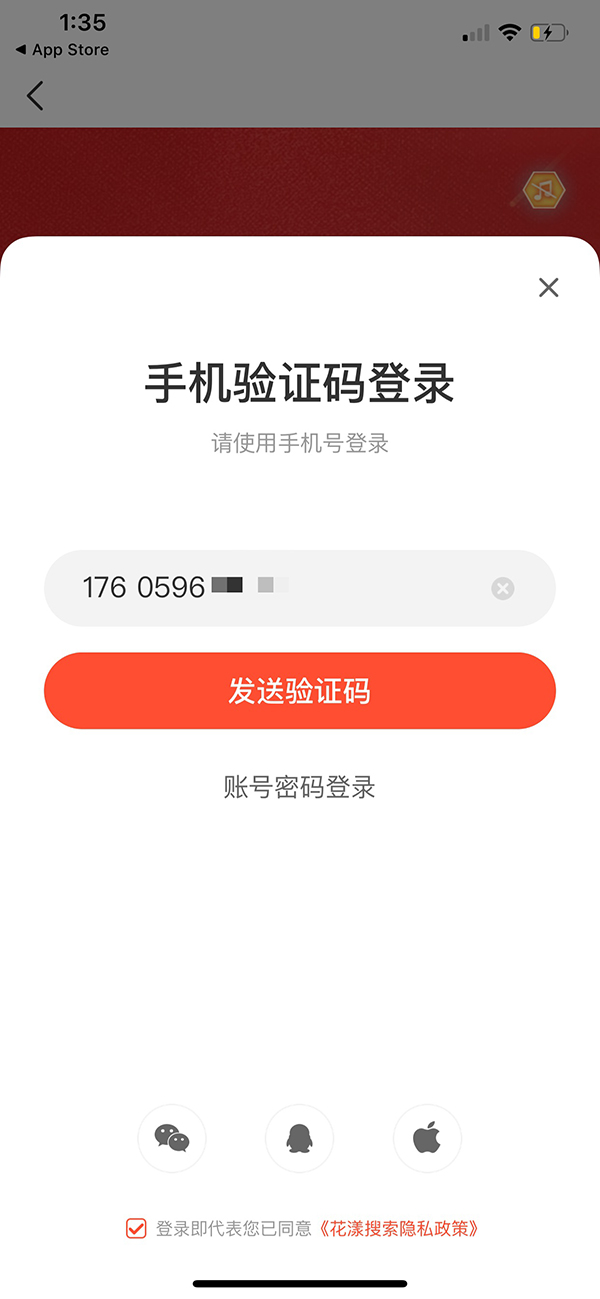The image size is (600, 1299).
Task: Close the login sheet with the X
Action: (548, 288)
